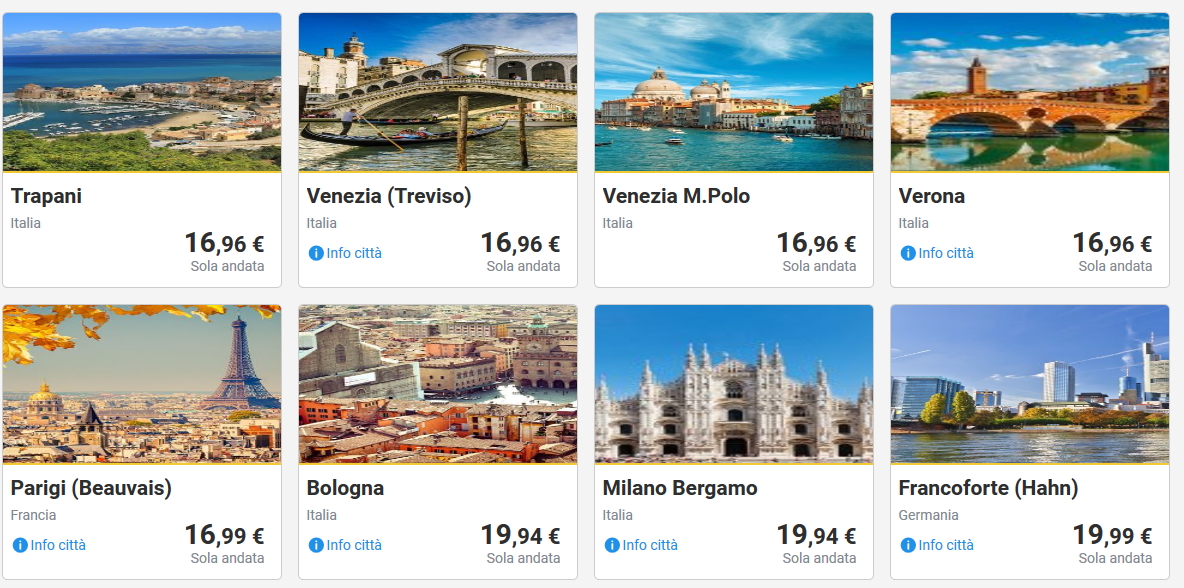The width and height of the screenshot is (1184, 588).
Task: Show Info città for Verona
Action: (x=938, y=253)
